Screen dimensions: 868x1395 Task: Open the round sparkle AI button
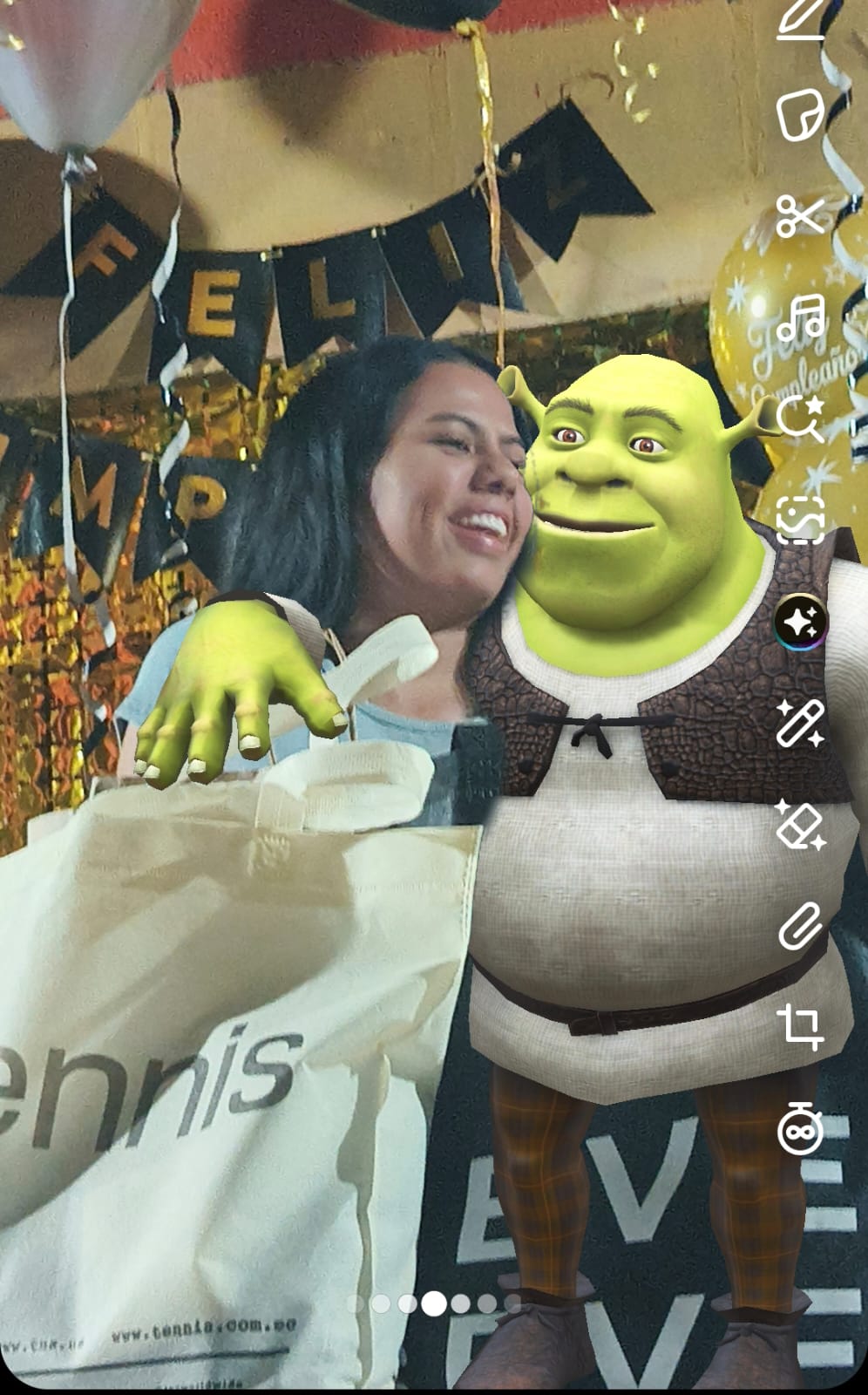click(800, 622)
